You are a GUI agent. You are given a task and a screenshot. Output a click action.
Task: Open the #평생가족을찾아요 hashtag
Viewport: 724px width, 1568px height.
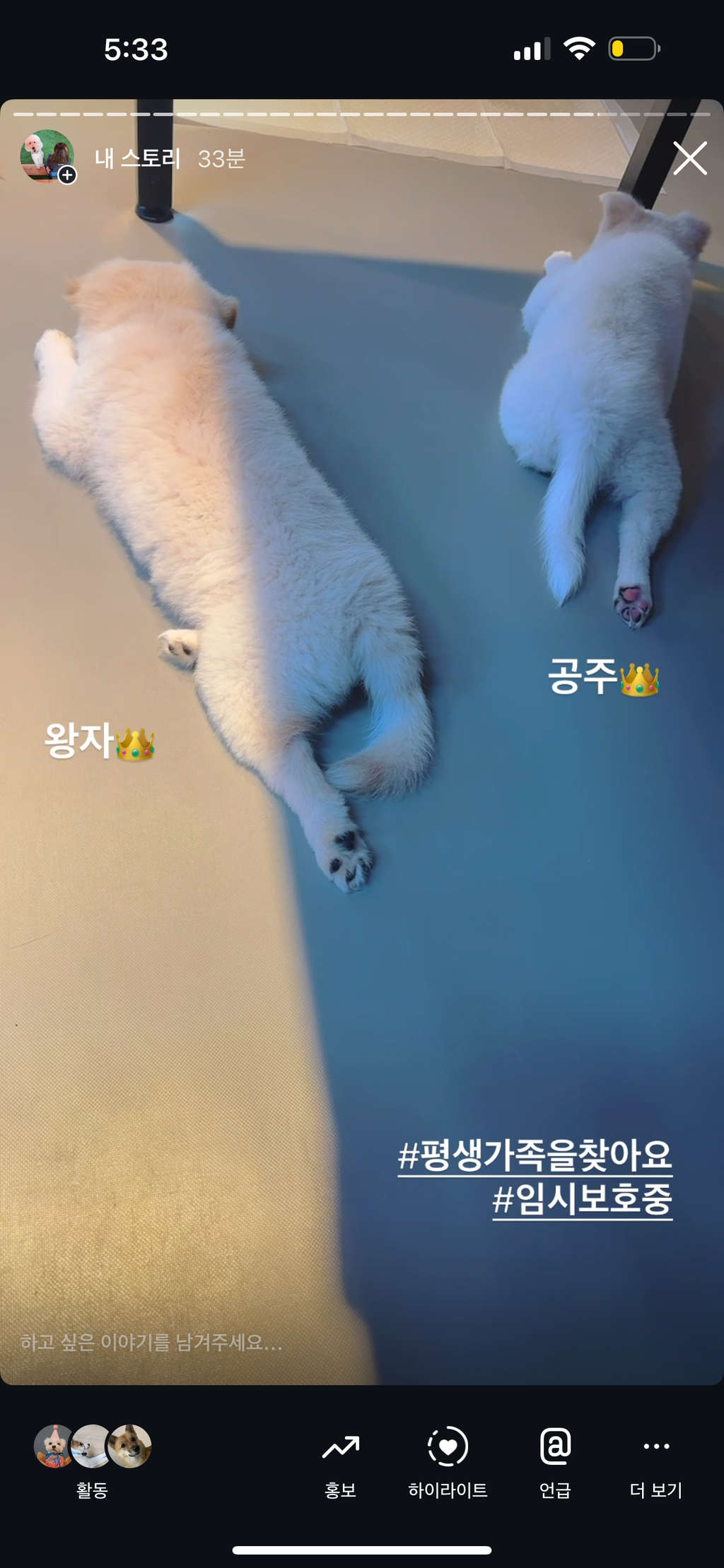(x=535, y=1155)
